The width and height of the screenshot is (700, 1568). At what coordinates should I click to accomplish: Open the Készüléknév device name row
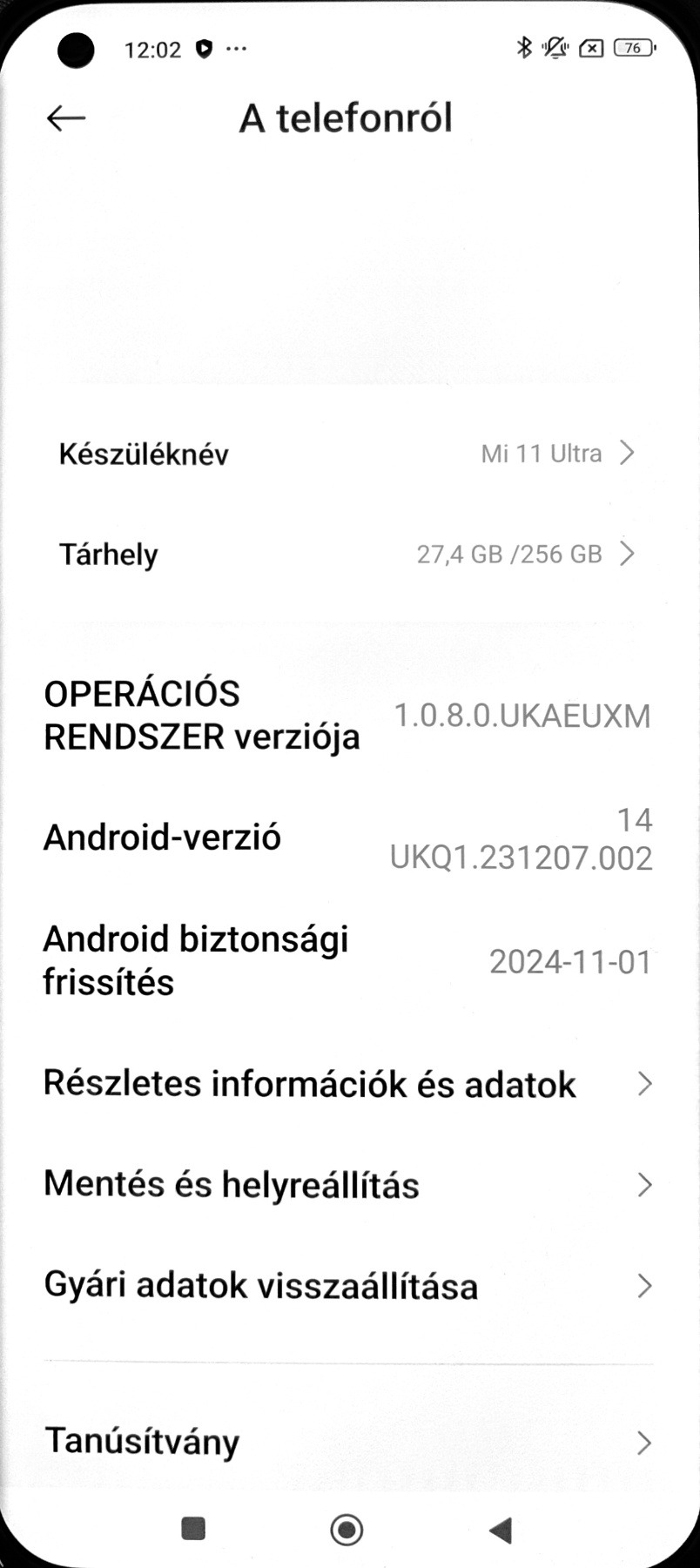tap(348, 454)
